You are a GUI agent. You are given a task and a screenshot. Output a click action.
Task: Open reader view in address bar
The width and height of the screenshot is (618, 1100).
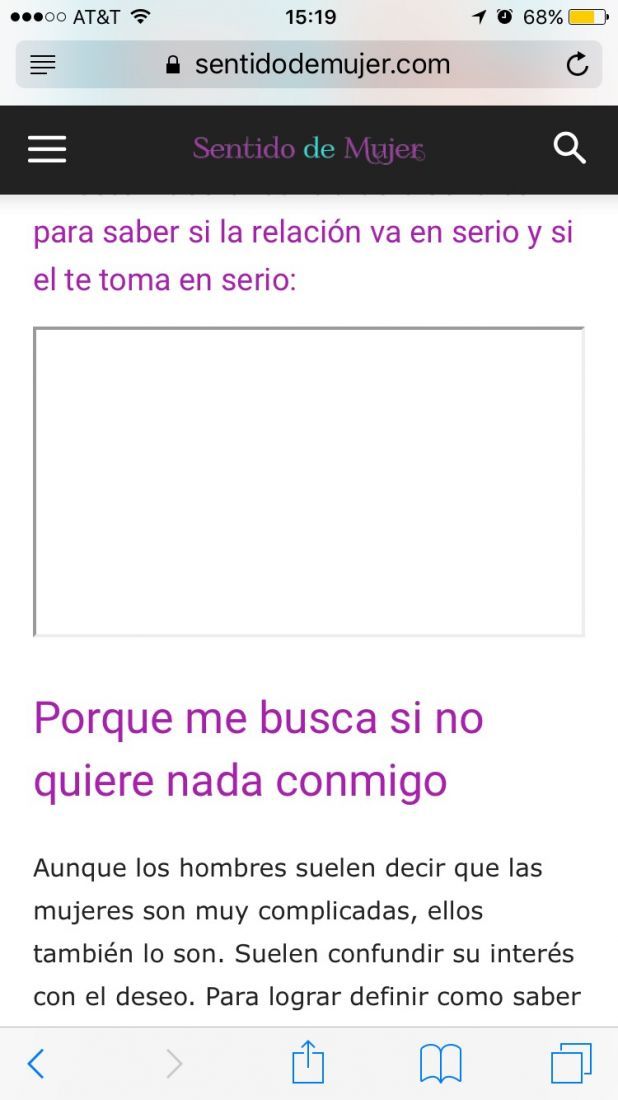(x=43, y=65)
